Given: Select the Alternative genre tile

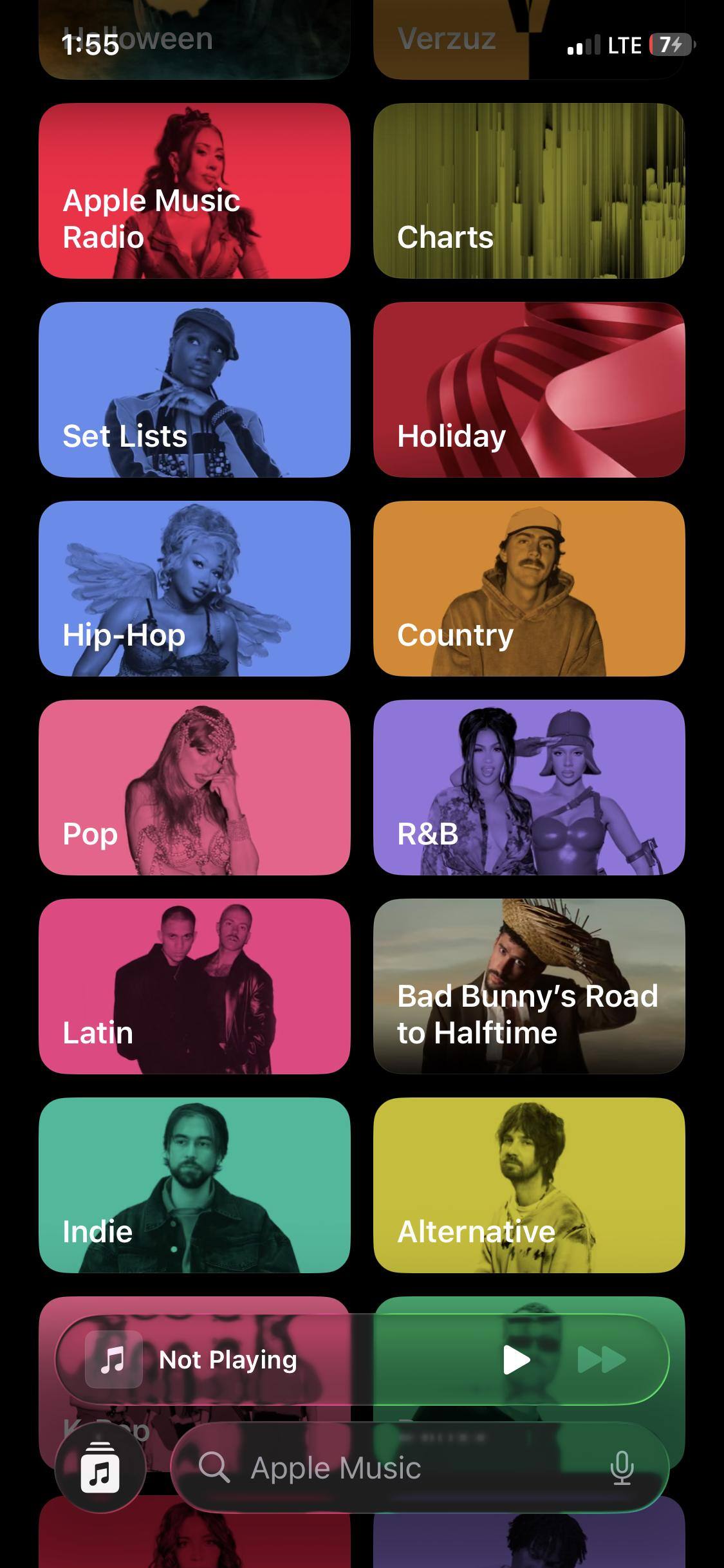Looking at the screenshot, I should (529, 1185).
